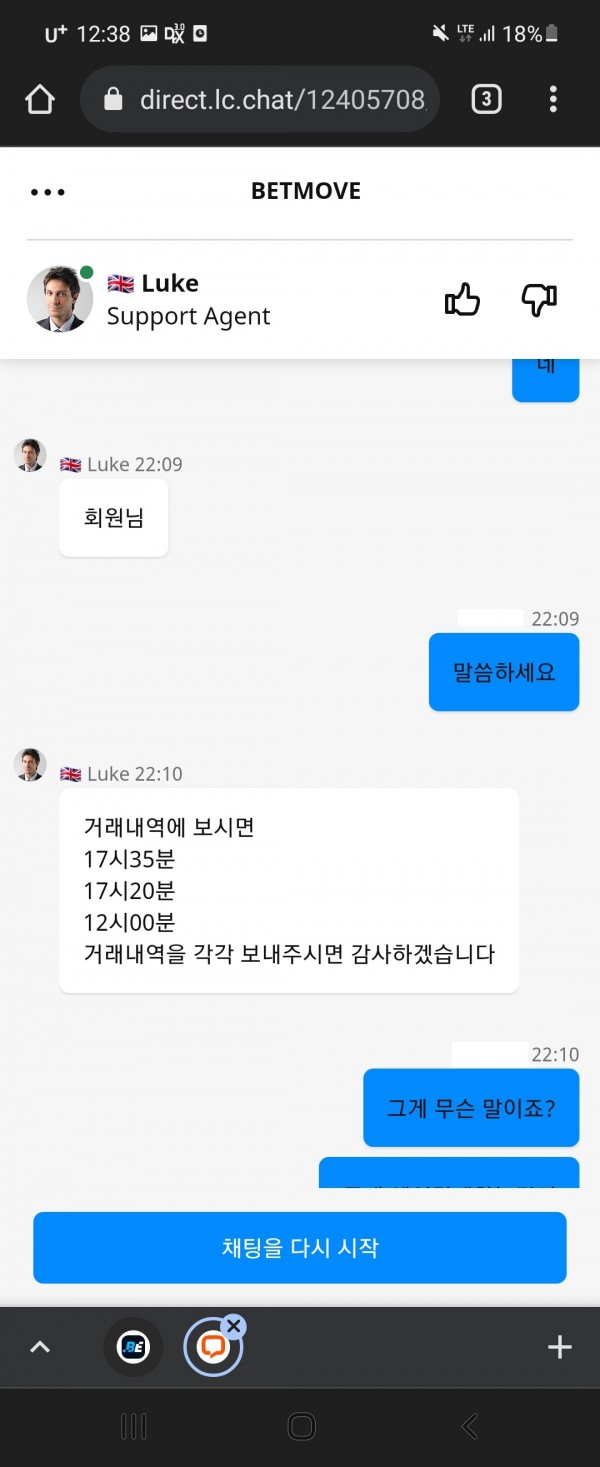Restart the chat with 채팅을 다시 시작
Screen dimensions: 600x1467
point(300,1247)
